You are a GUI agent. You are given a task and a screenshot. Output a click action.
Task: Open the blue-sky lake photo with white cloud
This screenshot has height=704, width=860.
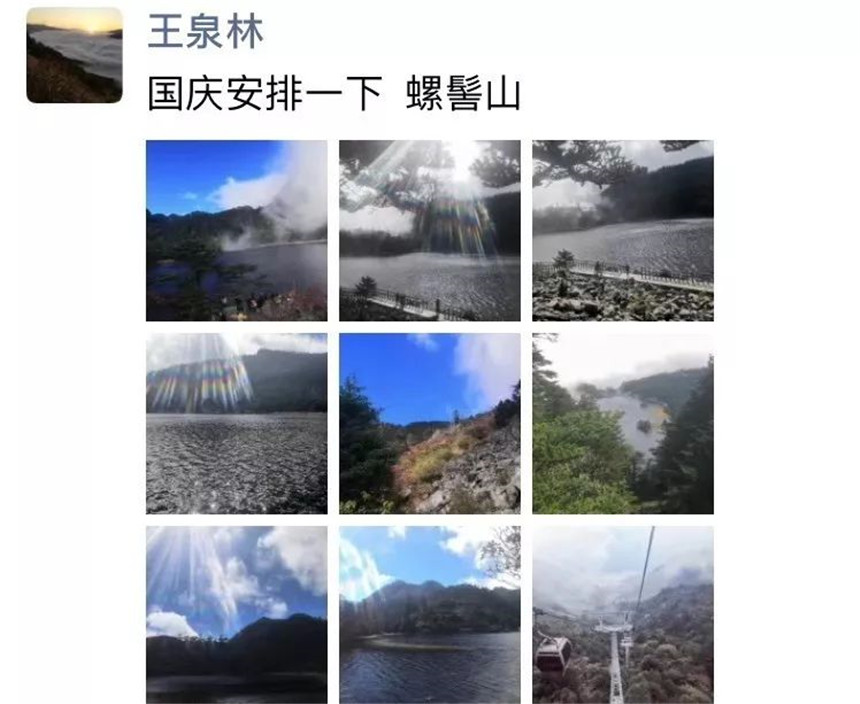pyautogui.click(x=236, y=230)
